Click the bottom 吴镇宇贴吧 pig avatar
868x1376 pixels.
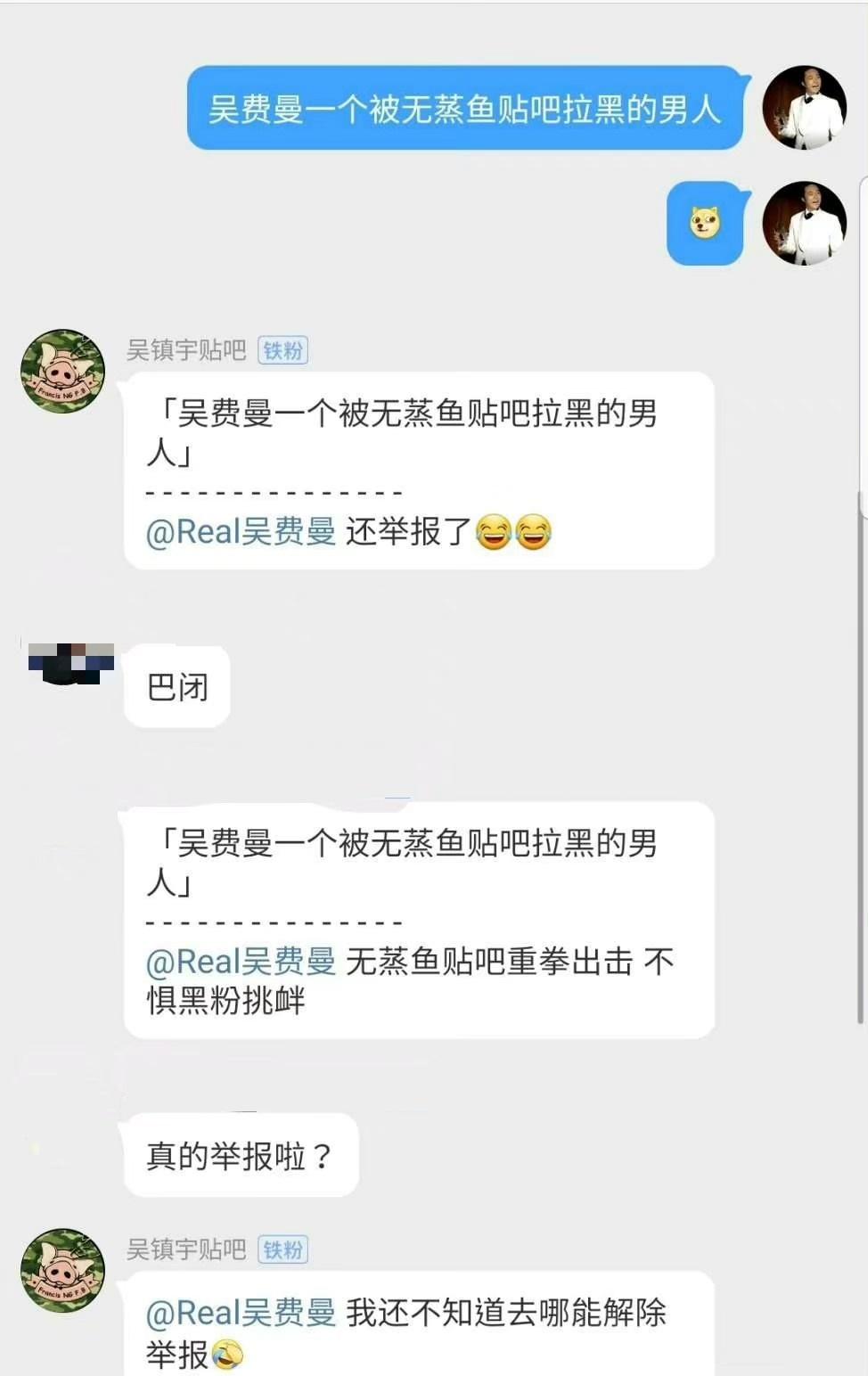pos(62,1270)
